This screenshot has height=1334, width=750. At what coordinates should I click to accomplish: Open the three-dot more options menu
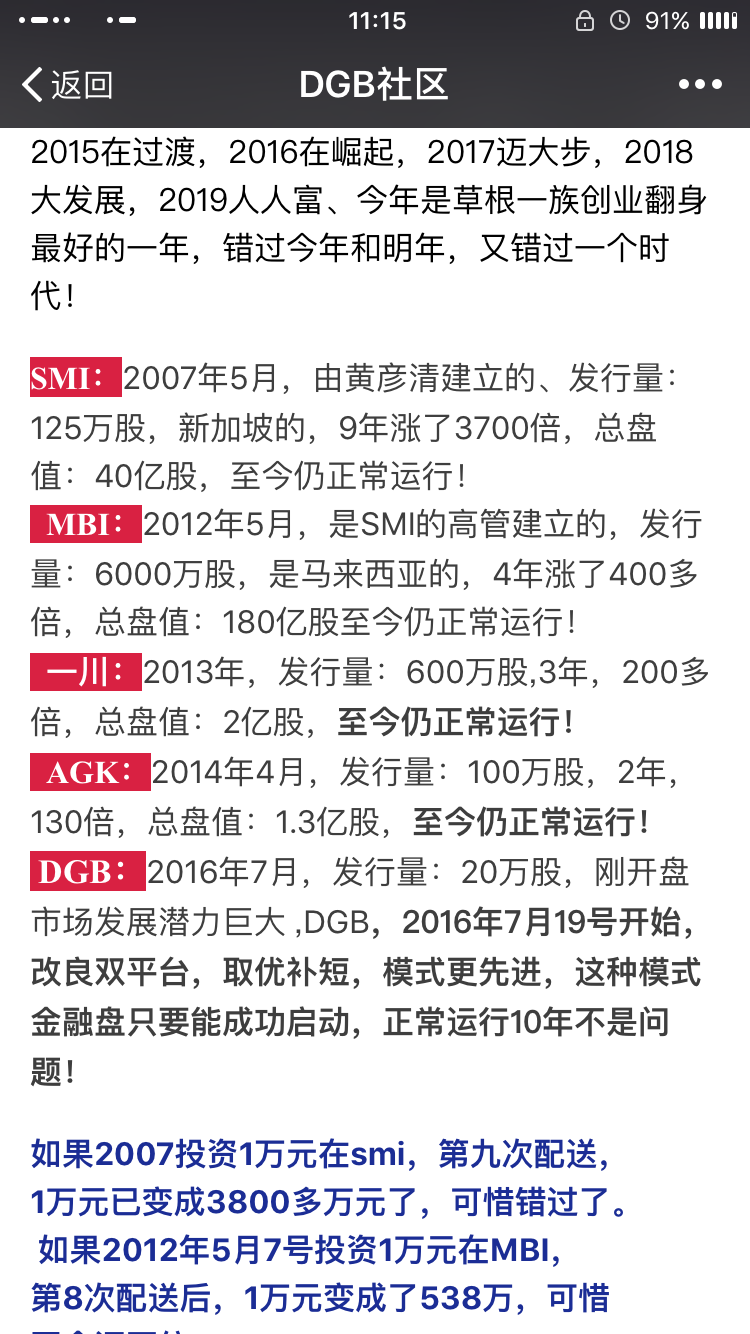pyautogui.click(x=700, y=85)
